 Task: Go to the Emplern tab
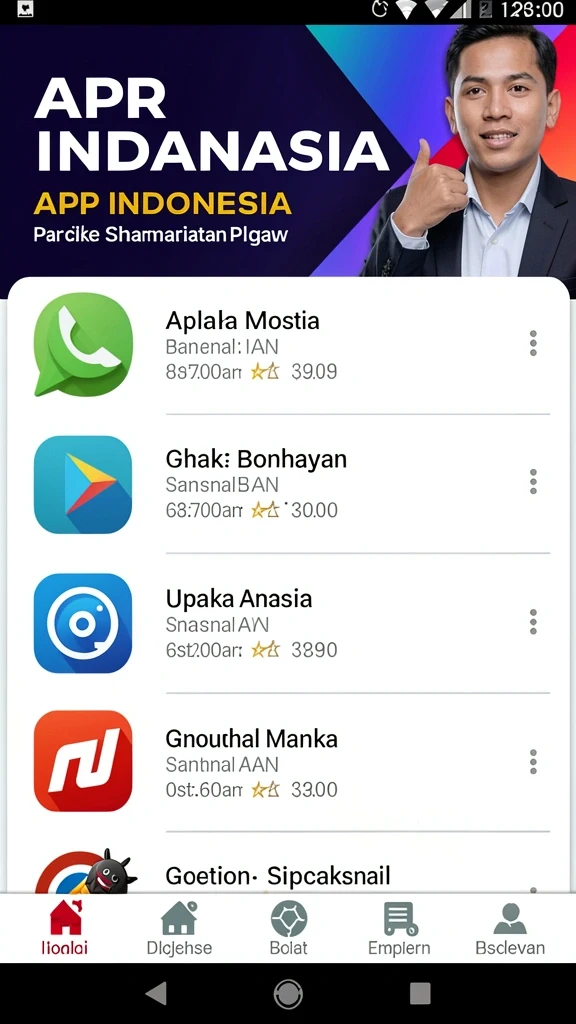pos(399,929)
